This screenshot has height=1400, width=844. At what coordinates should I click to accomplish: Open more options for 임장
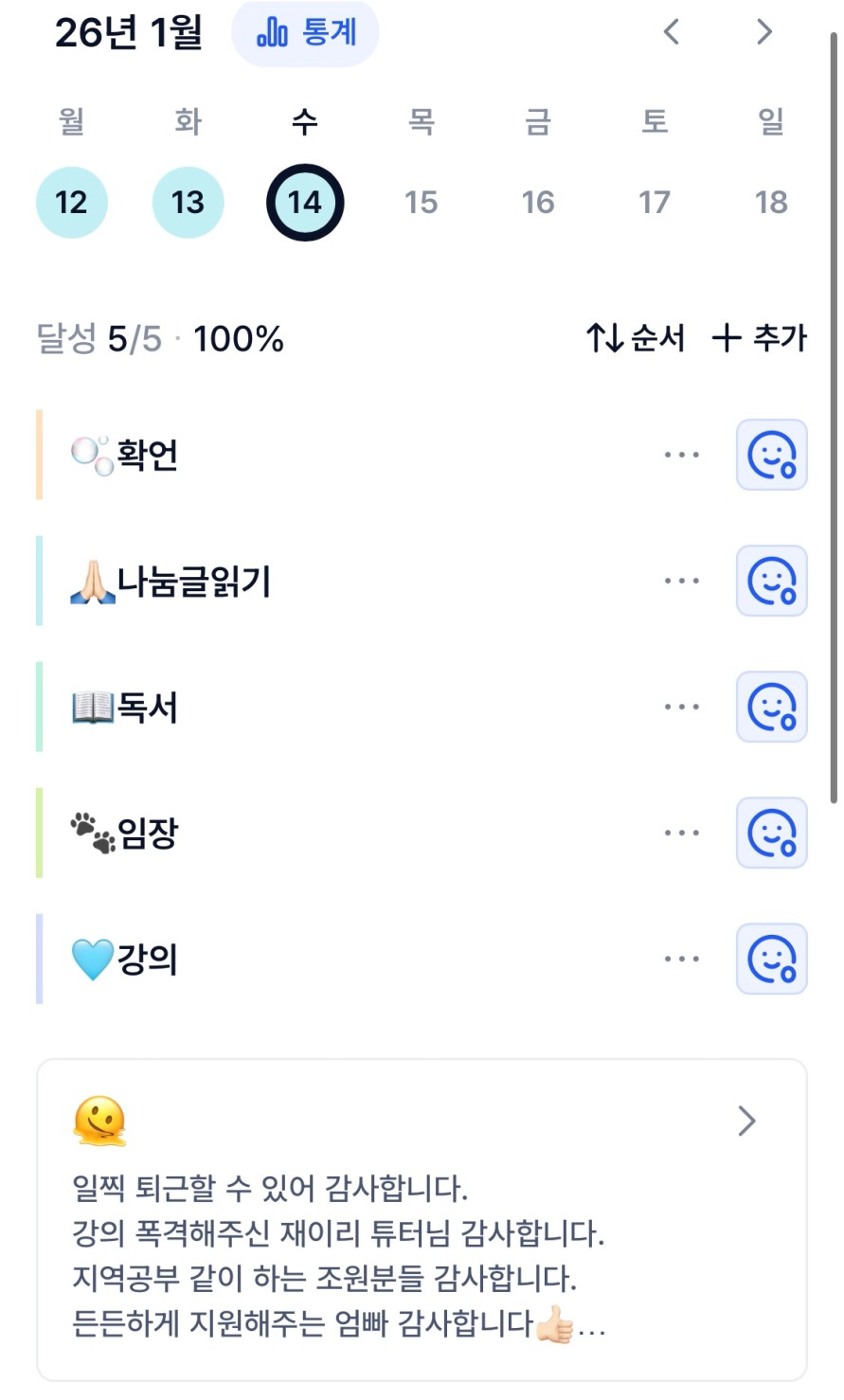681,833
